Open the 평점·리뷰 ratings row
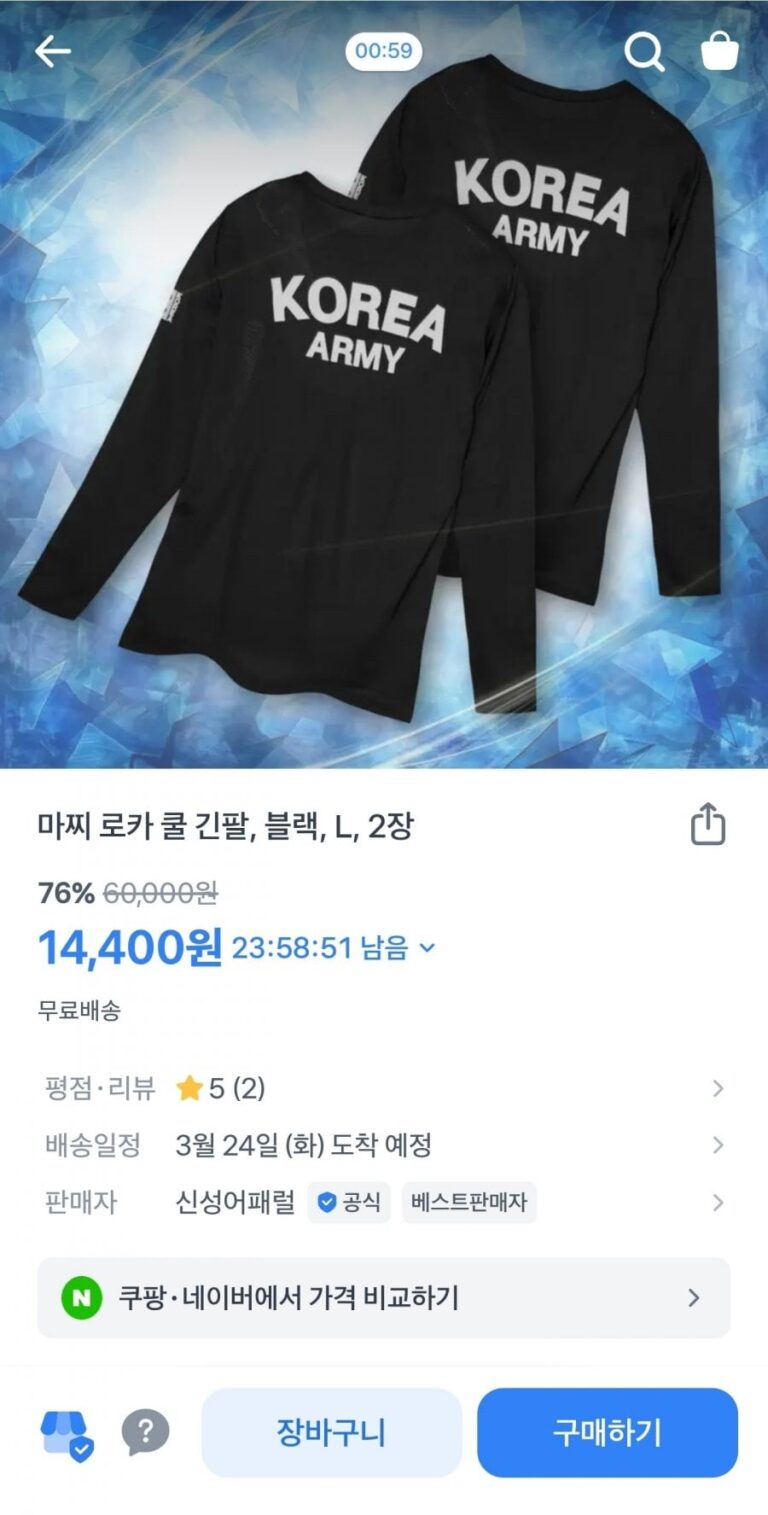The height and width of the screenshot is (1515, 768). point(383,1088)
